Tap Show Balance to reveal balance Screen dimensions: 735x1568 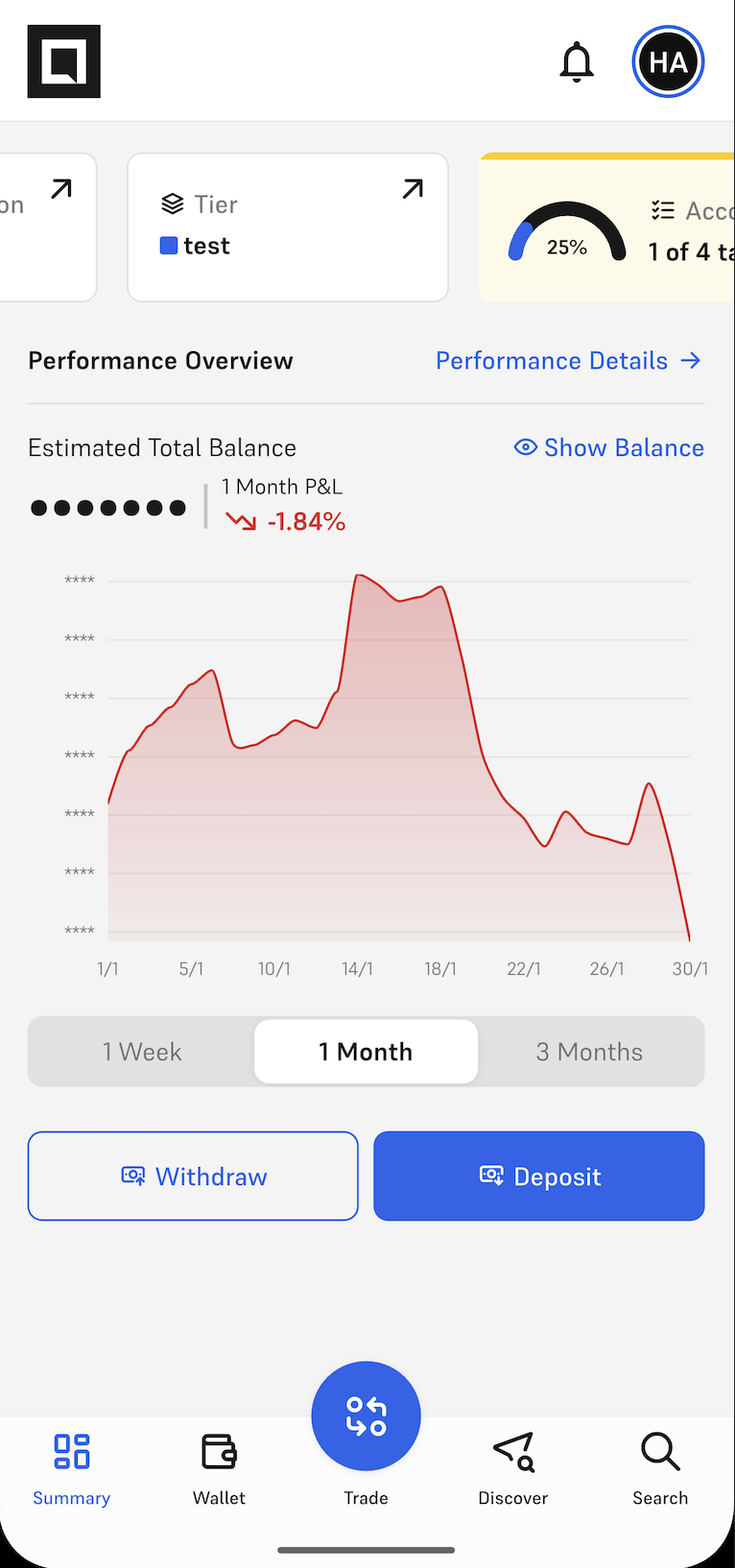[609, 448]
